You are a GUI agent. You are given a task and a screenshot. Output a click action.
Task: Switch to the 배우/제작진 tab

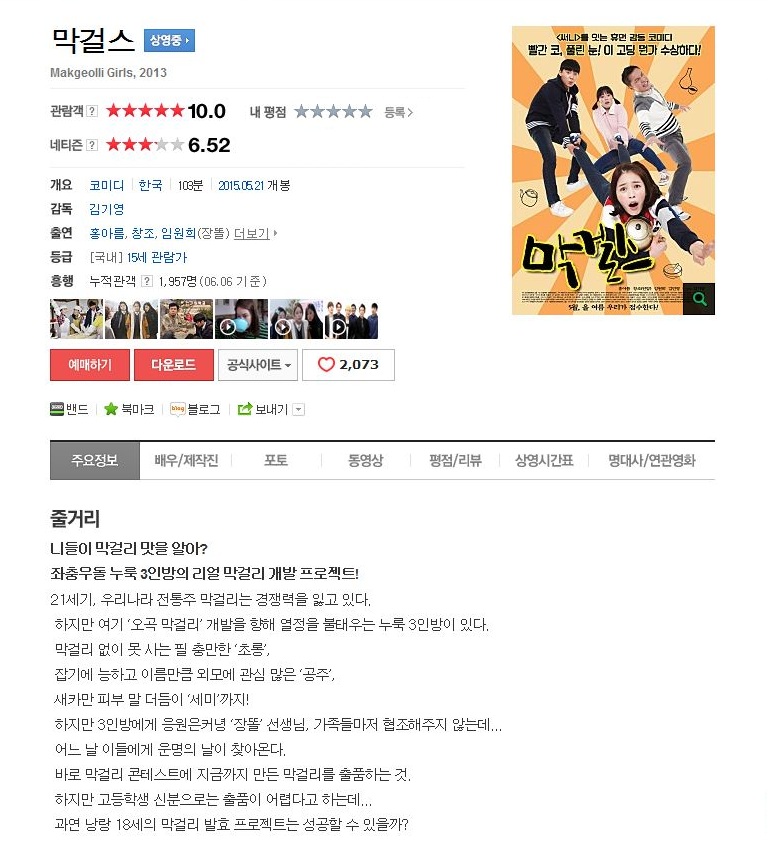[186, 461]
